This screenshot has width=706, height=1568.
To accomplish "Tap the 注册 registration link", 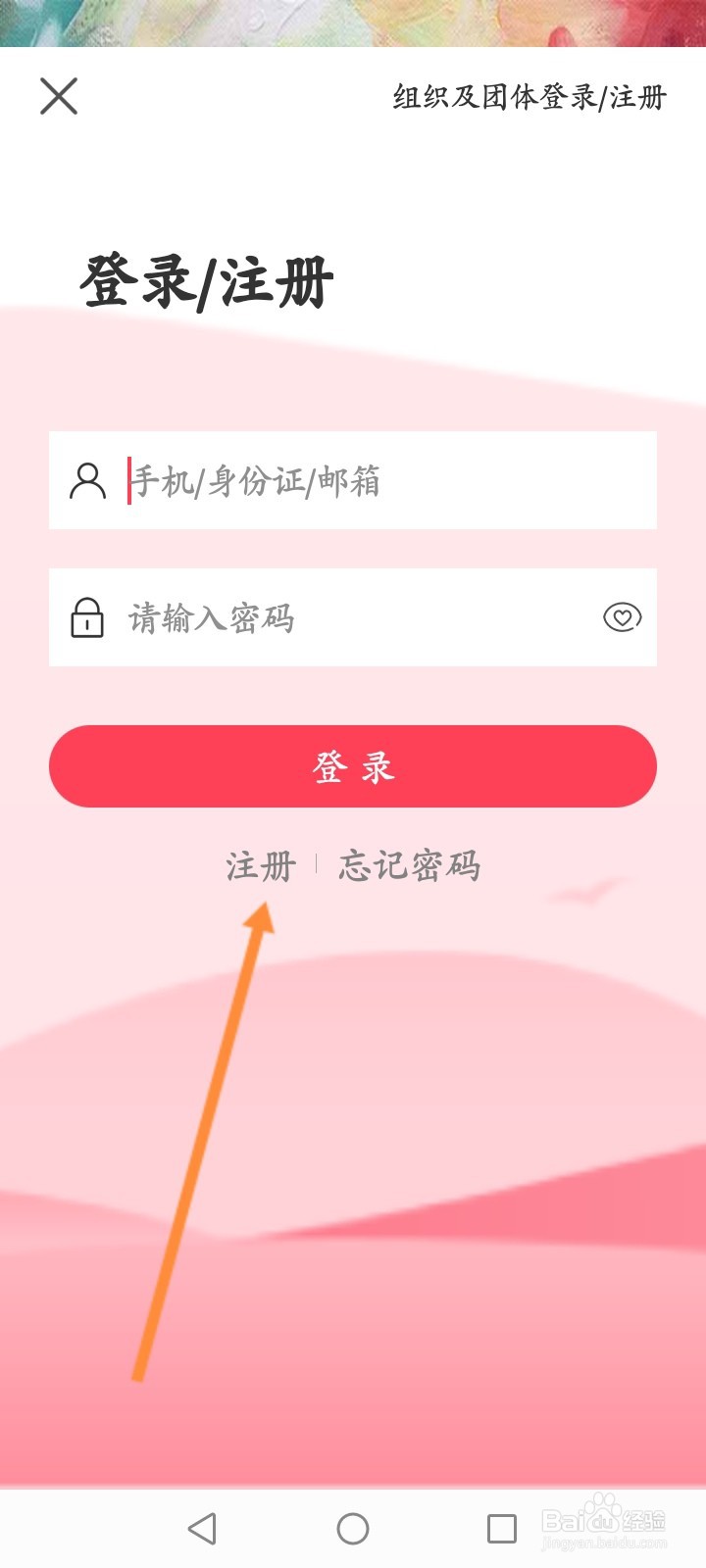I will click(x=260, y=865).
